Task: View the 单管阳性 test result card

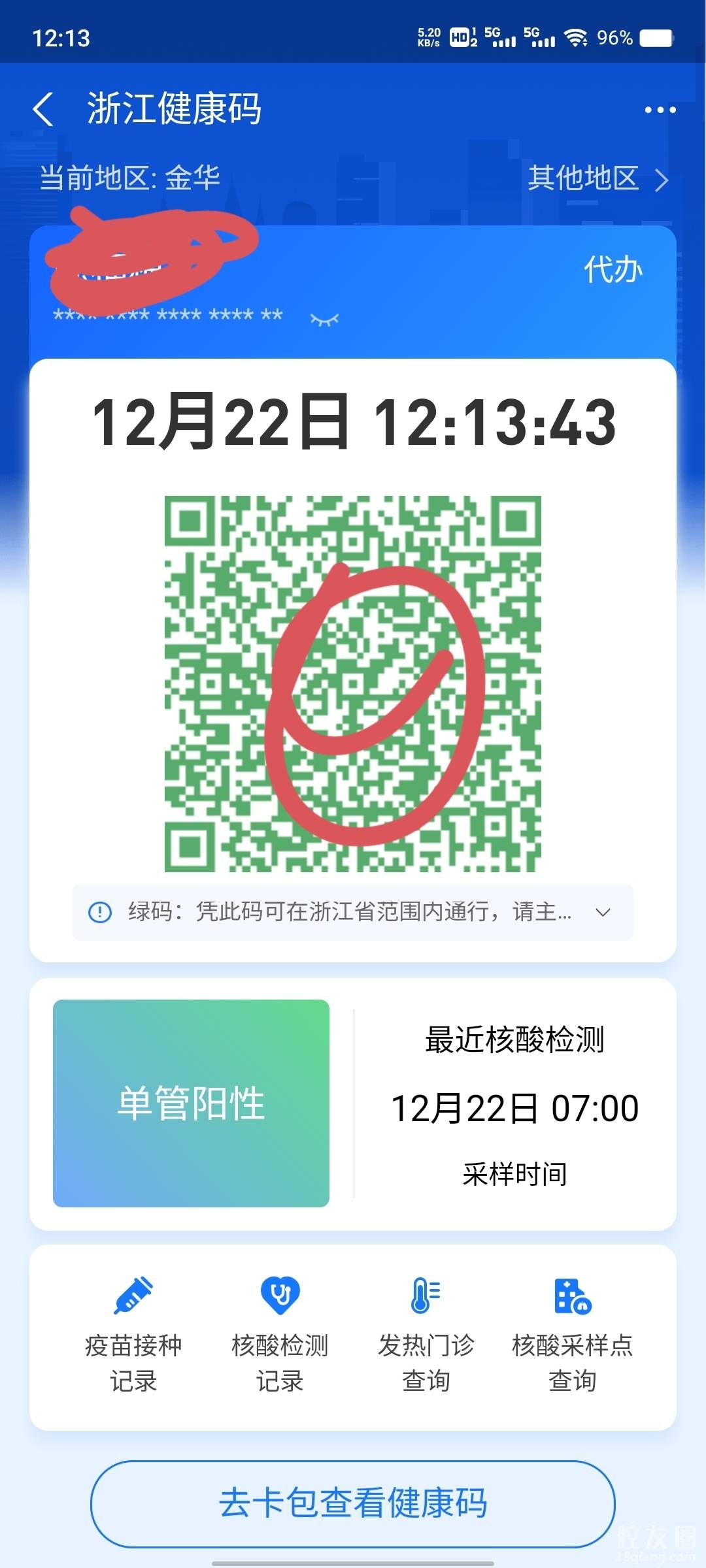Action: pyautogui.click(x=191, y=1103)
